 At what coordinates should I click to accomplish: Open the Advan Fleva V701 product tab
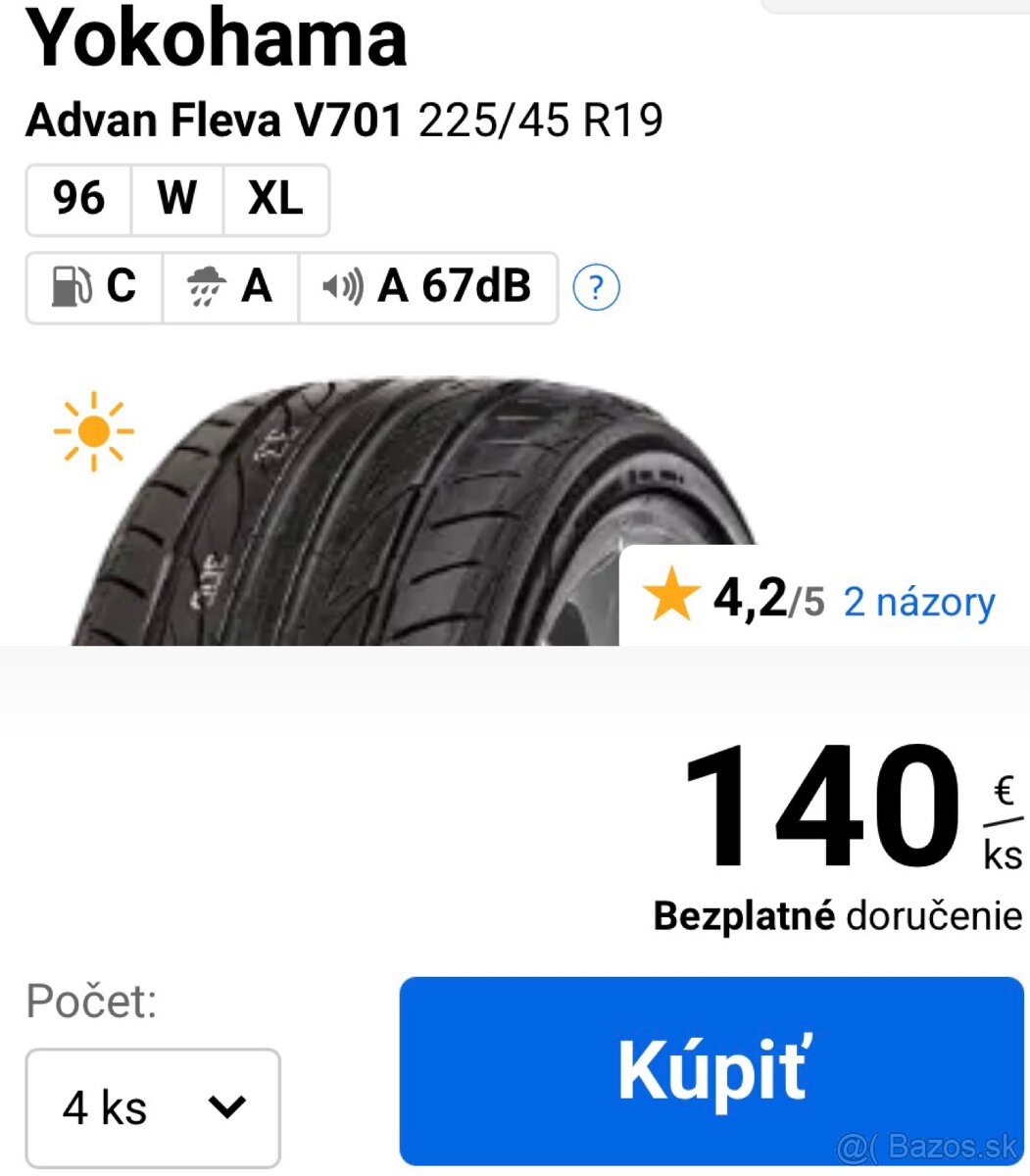point(214,120)
